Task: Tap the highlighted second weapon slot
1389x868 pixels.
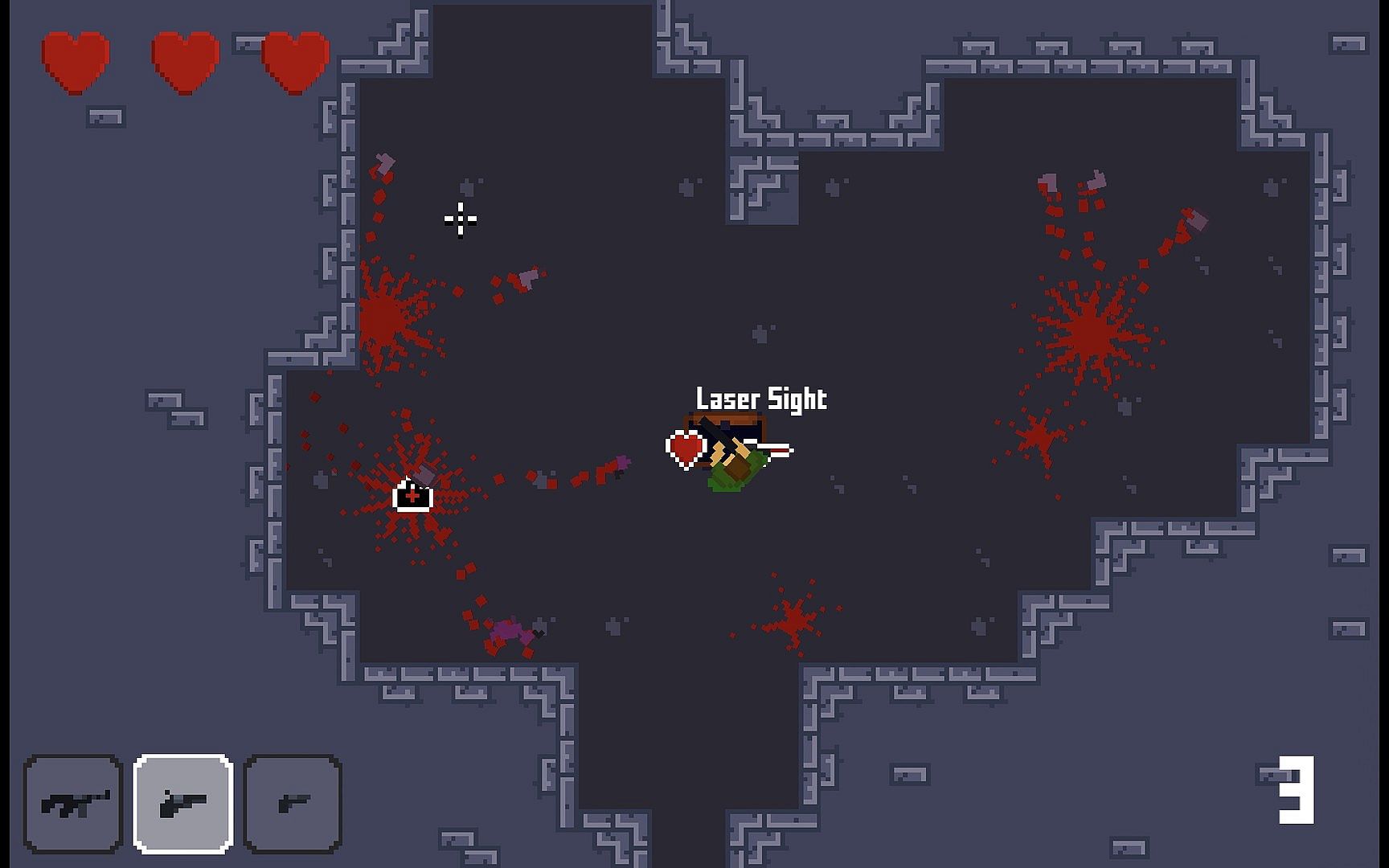Action: (x=183, y=803)
